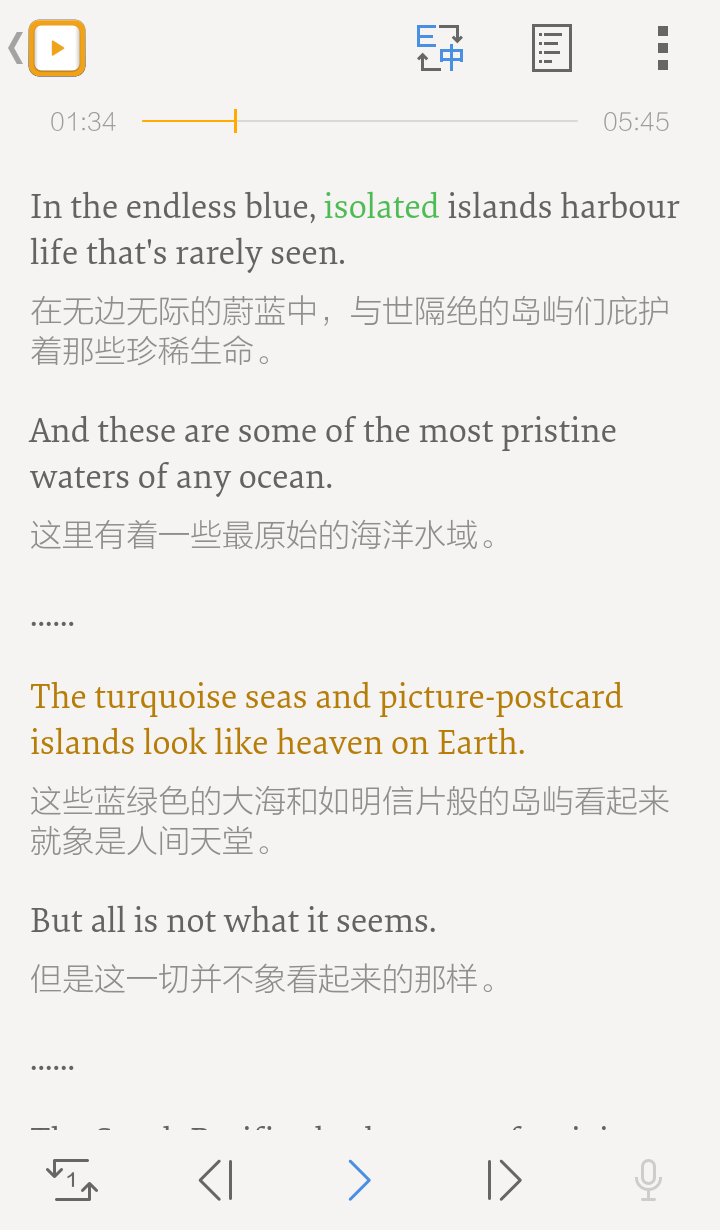
Task: Skip to the next sentence
Action: 504,1181
